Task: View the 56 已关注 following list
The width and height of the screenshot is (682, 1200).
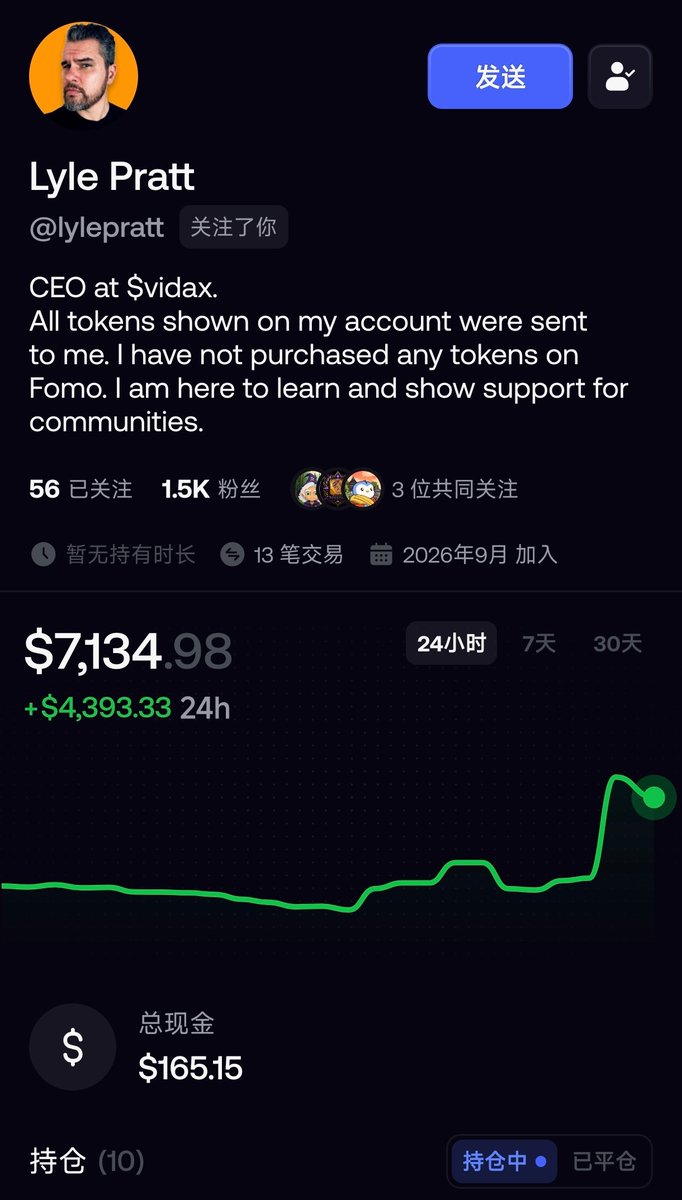Action: click(81, 489)
